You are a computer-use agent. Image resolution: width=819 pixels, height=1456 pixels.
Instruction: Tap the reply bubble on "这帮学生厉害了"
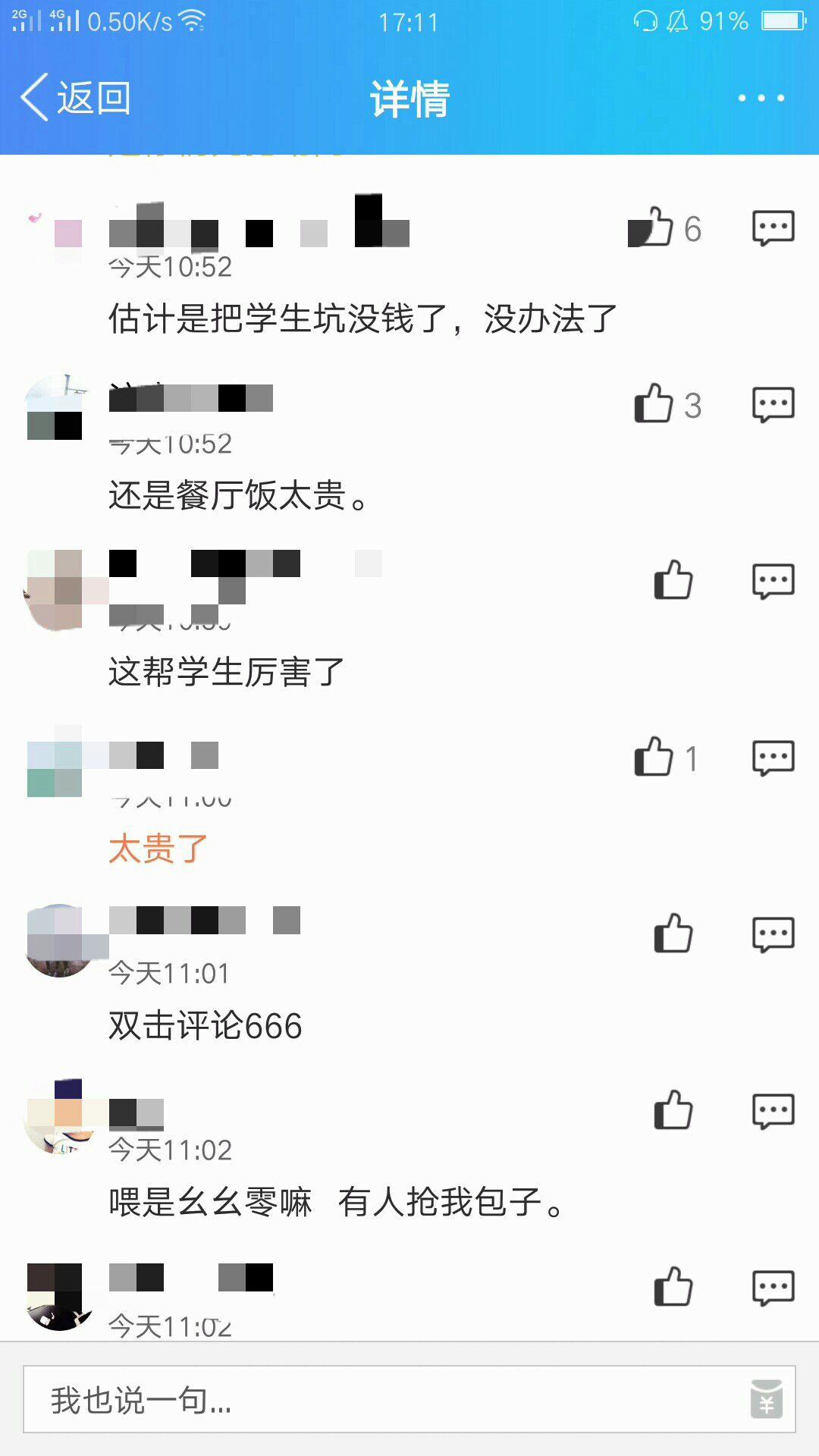tap(772, 580)
